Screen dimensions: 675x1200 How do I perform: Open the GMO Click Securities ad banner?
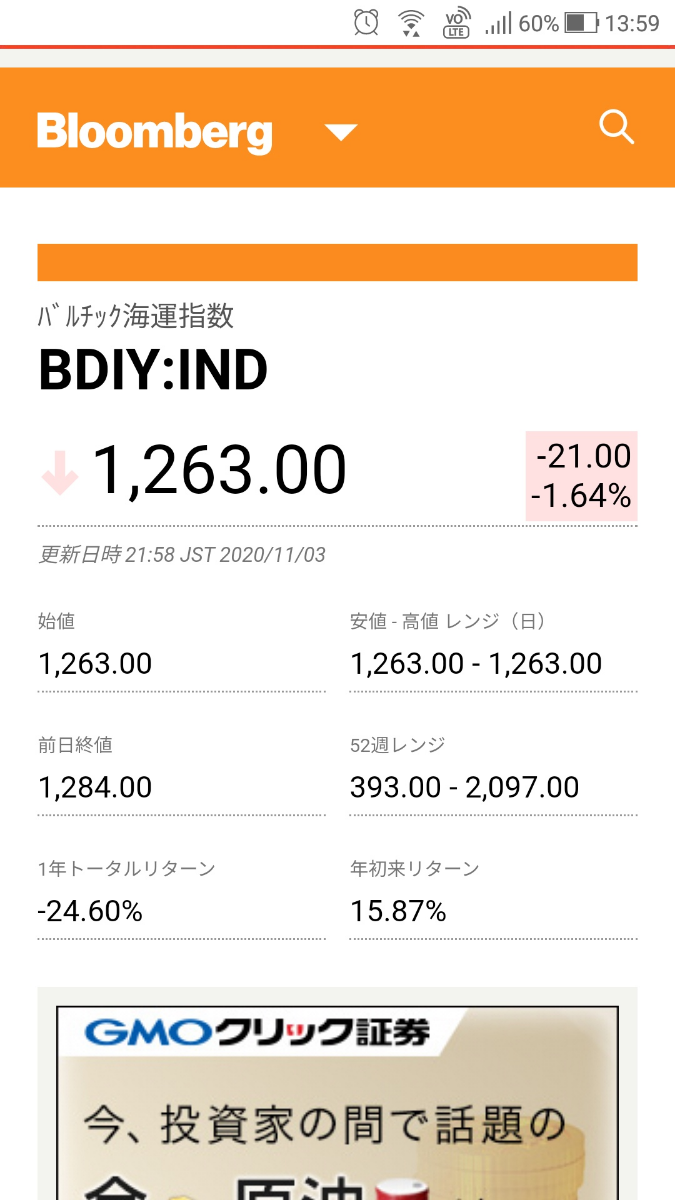[x=337, y=1100]
